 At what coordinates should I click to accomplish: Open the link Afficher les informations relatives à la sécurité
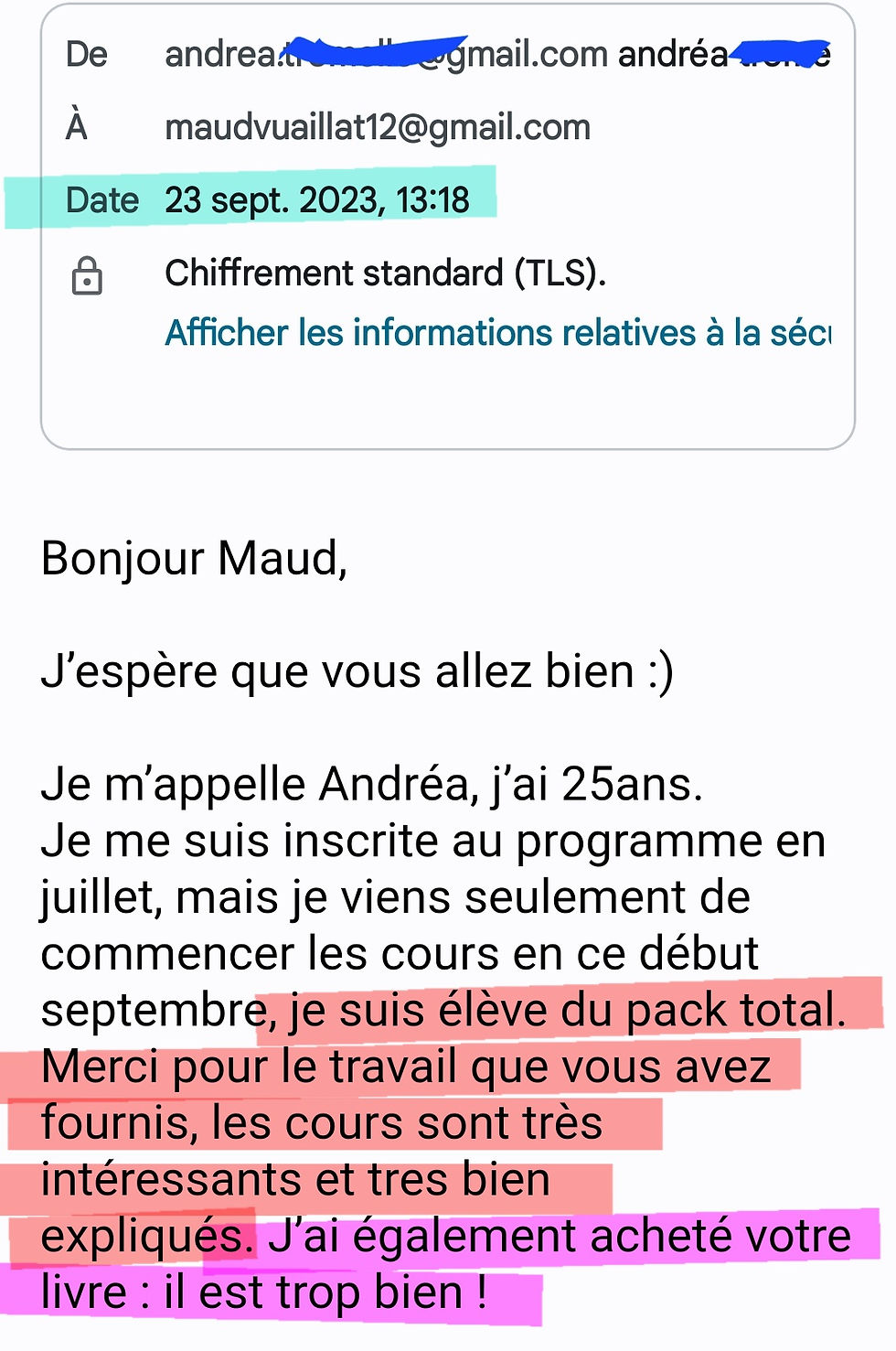coord(496,333)
